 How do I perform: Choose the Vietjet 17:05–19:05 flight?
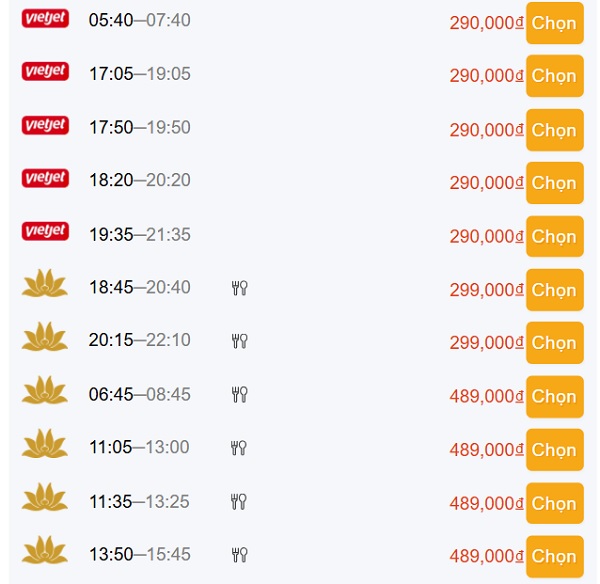(x=554, y=76)
